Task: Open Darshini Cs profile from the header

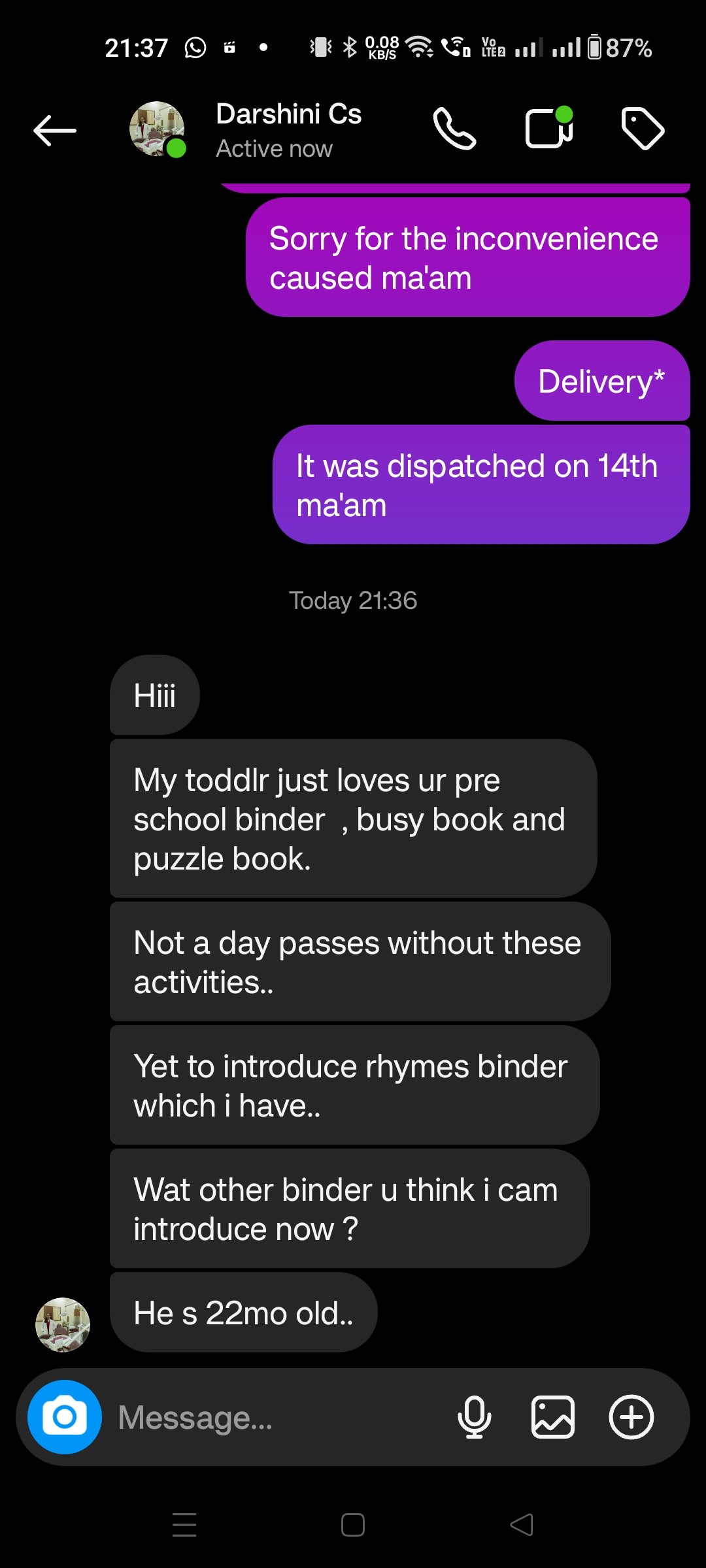Action: [x=288, y=130]
